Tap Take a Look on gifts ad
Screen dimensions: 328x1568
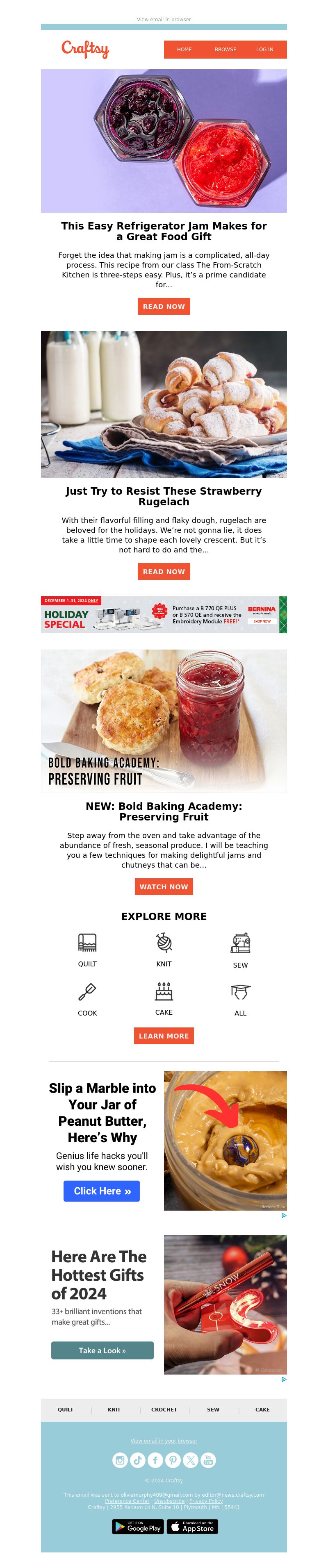pyautogui.click(x=102, y=1350)
